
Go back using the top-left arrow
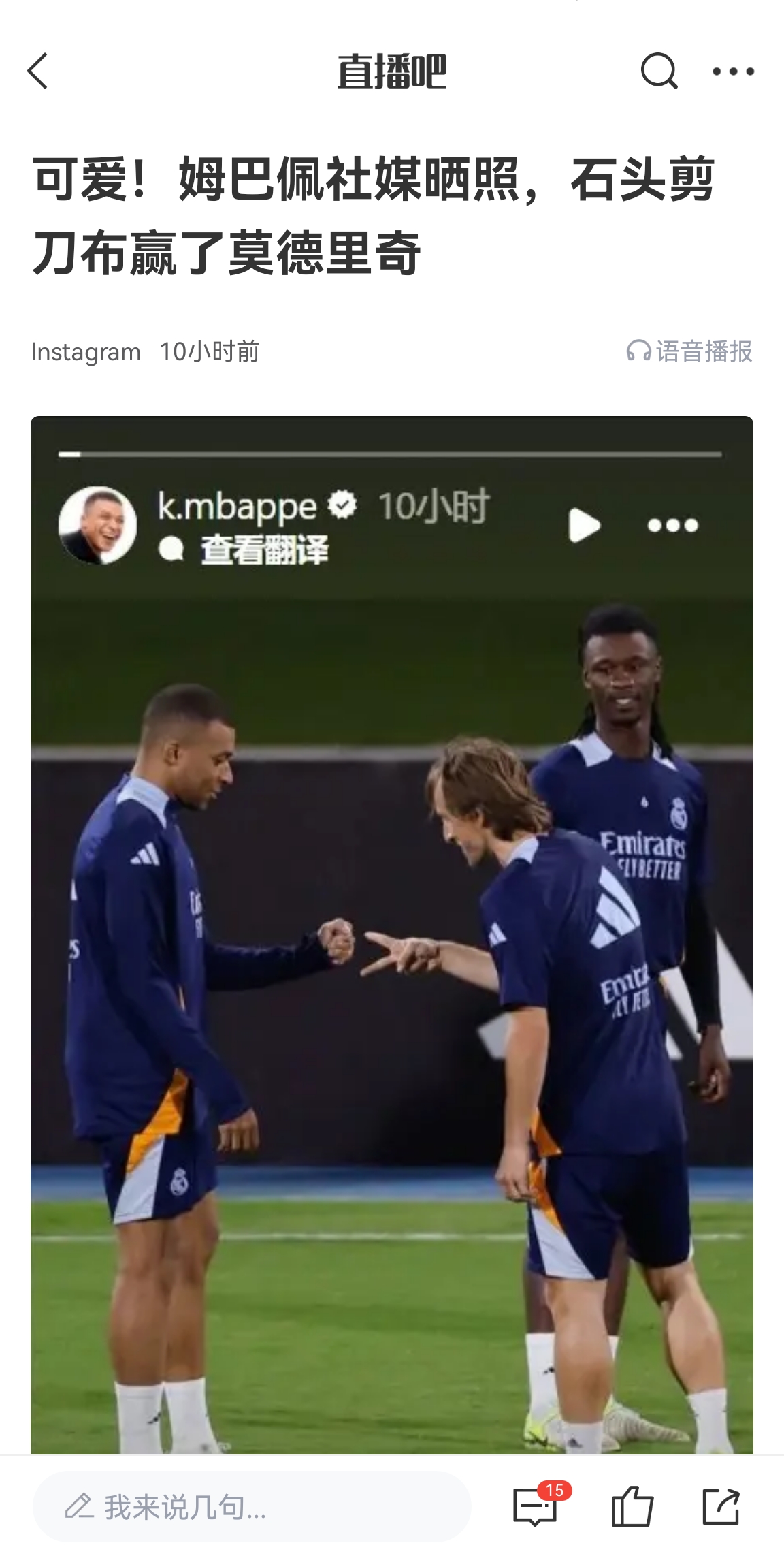(38, 71)
